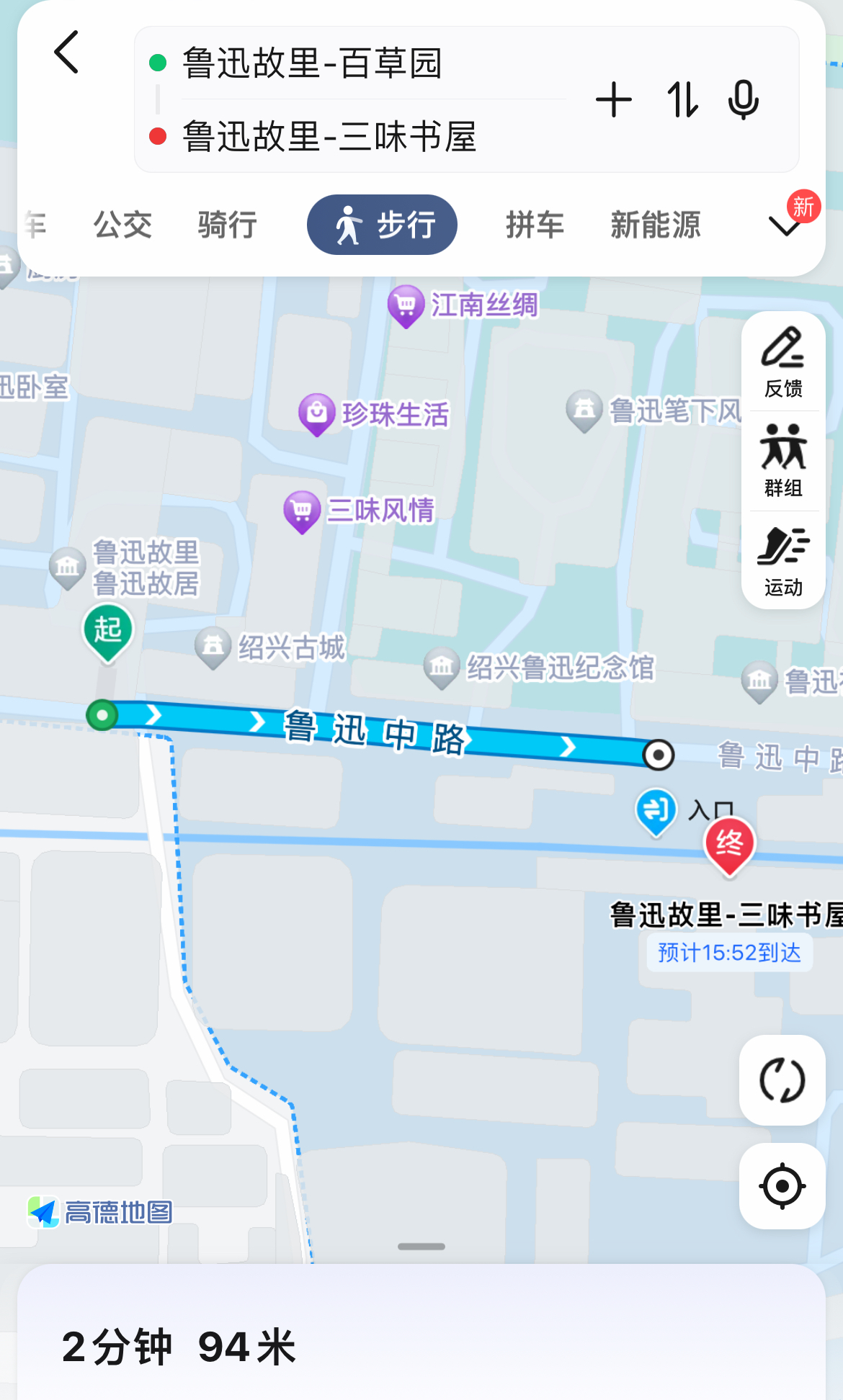Screen dimensions: 843x1400
Task: Switch to the 拼车 tab
Action: [x=534, y=225]
